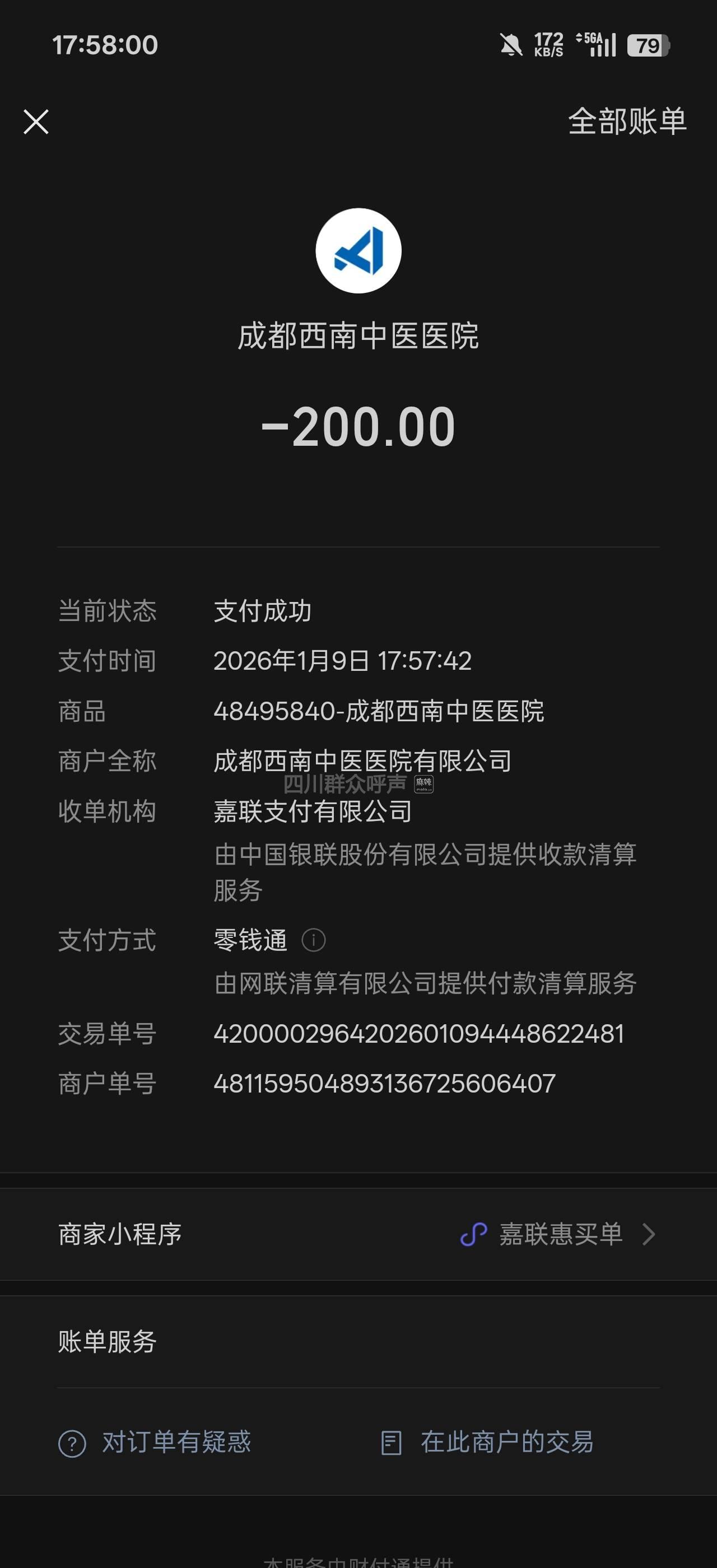View 在此商户的交易 transaction history
The height and width of the screenshot is (1568, 717).
tap(487, 1443)
